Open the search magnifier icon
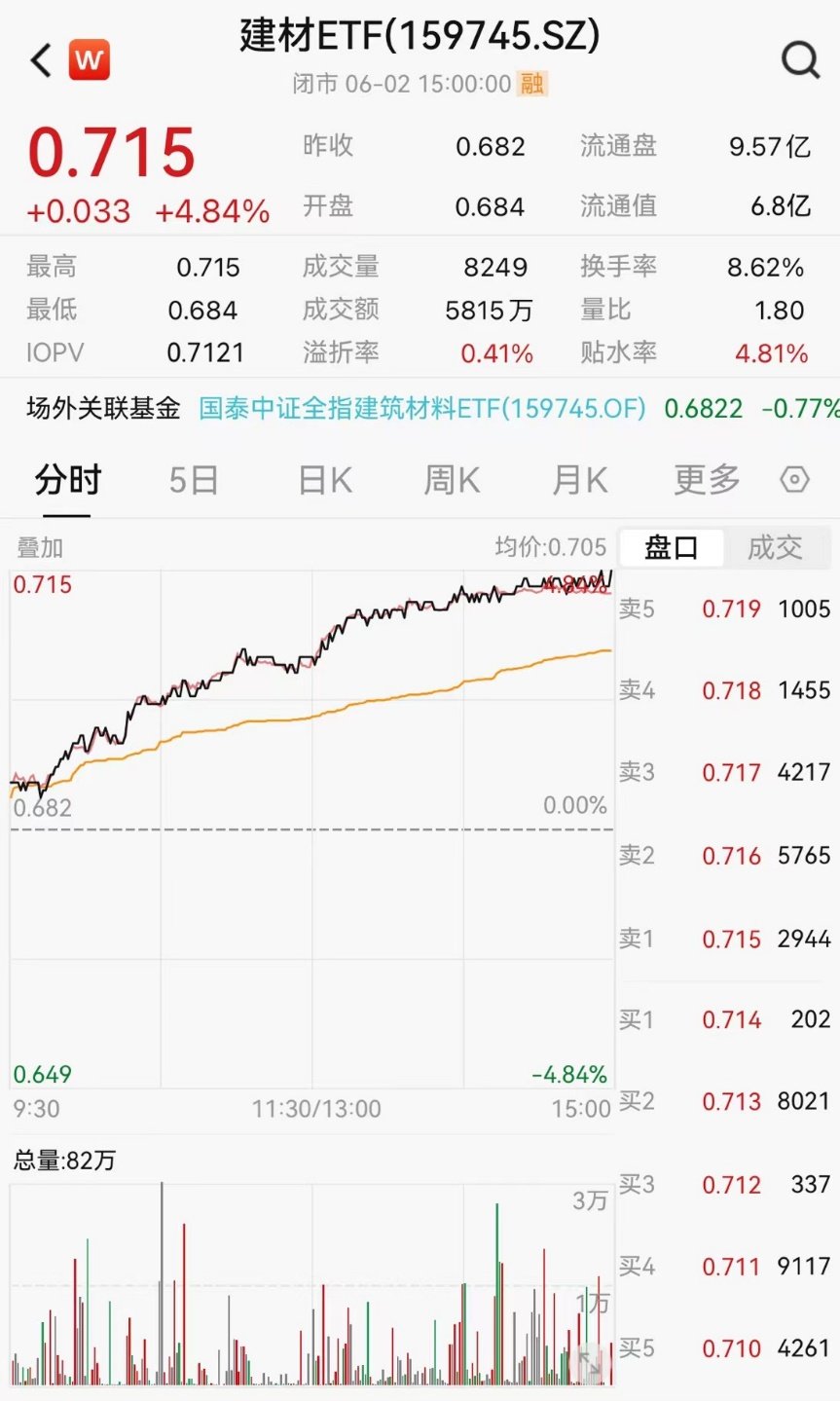The image size is (840, 1401). [800, 60]
